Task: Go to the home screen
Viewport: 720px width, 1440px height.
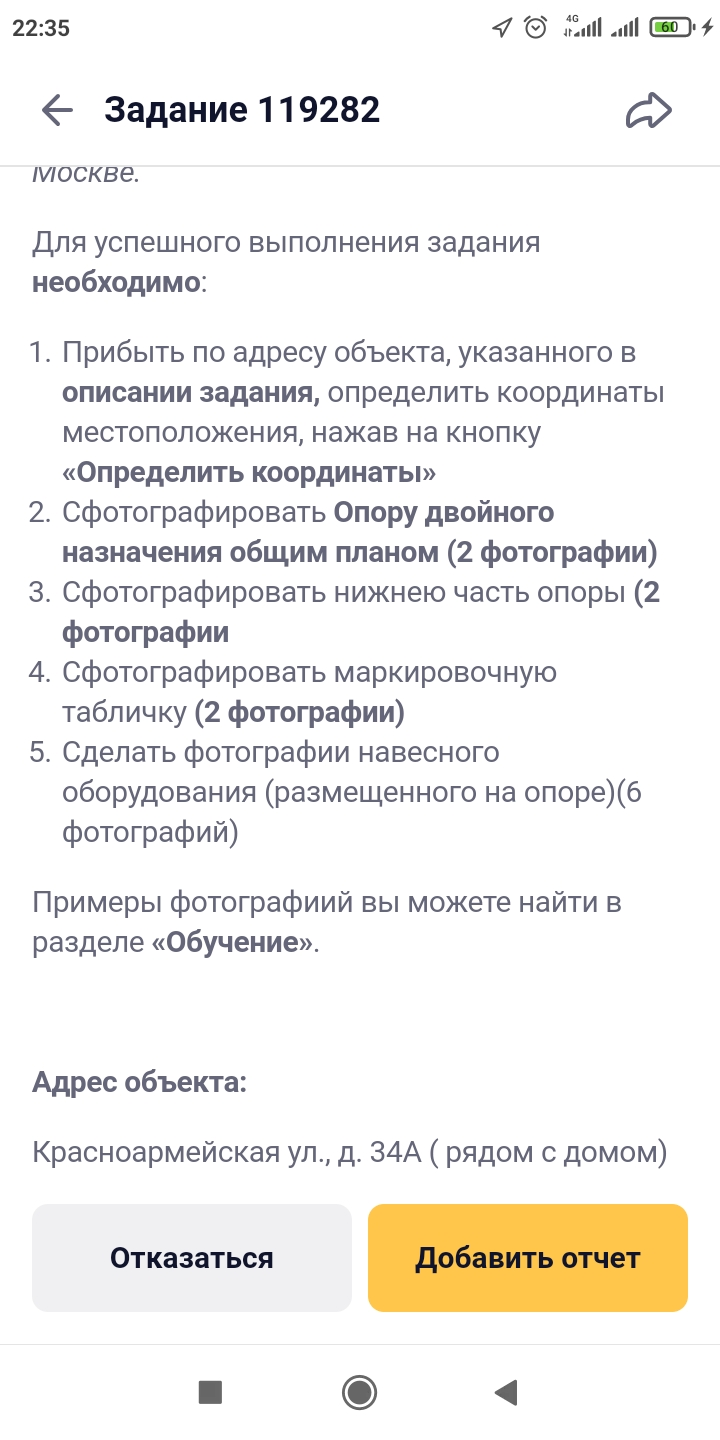Action: pos(359,1392)
